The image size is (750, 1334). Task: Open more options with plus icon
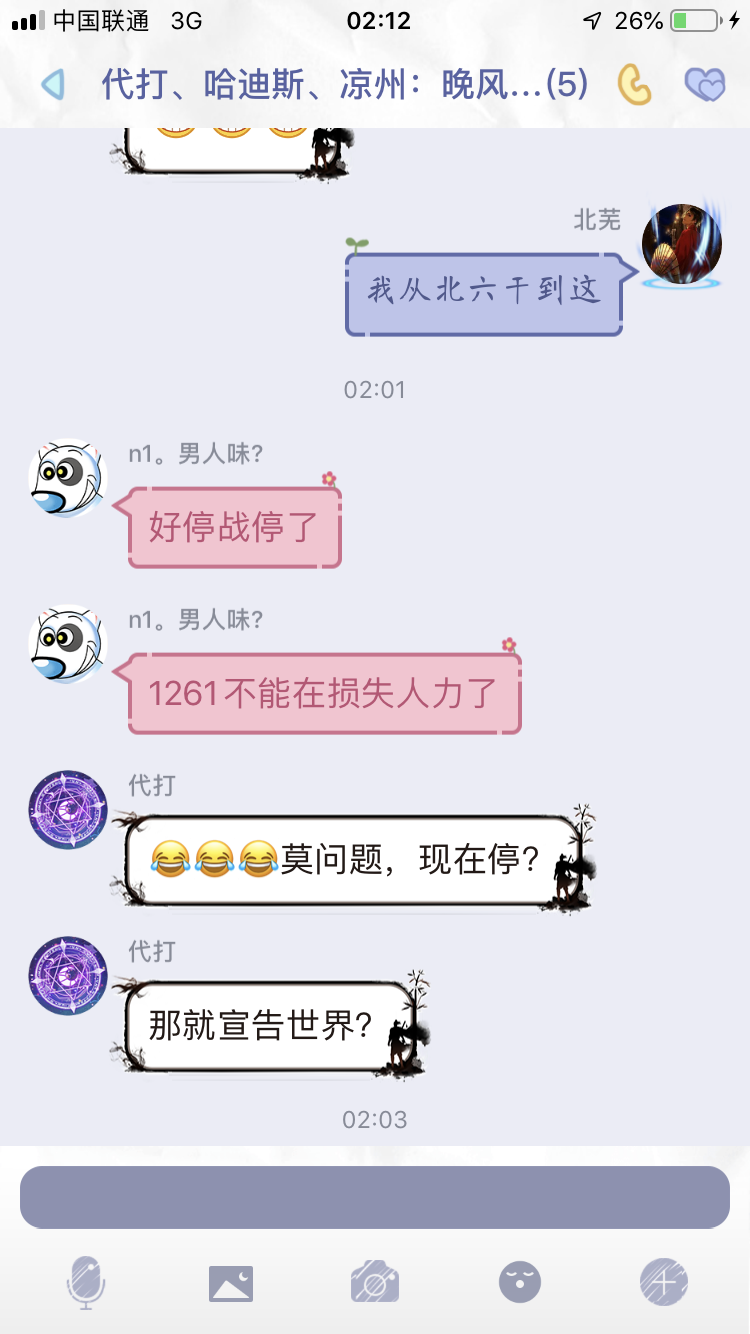pyautogui.click(x=664, y=1282)
